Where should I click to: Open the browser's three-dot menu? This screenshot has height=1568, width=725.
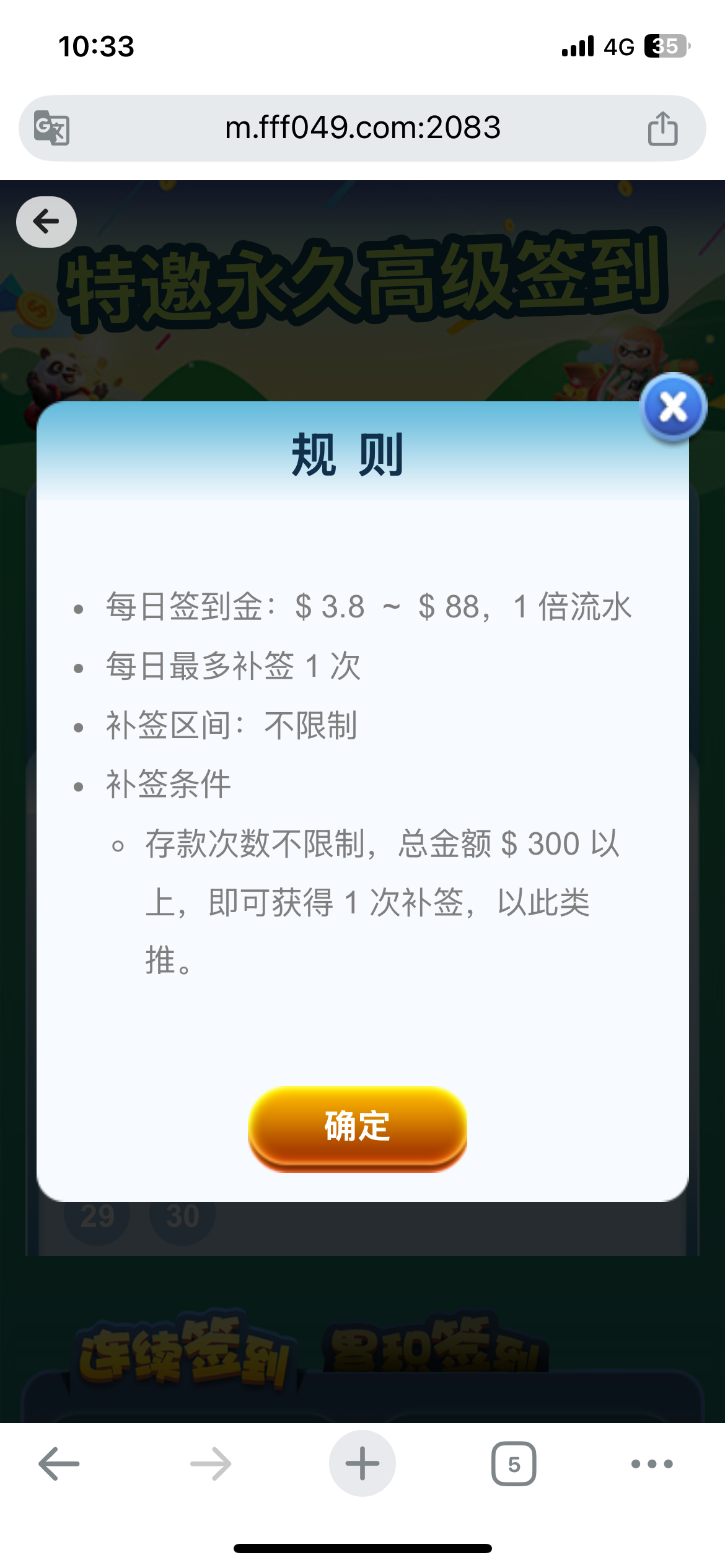652,1464
